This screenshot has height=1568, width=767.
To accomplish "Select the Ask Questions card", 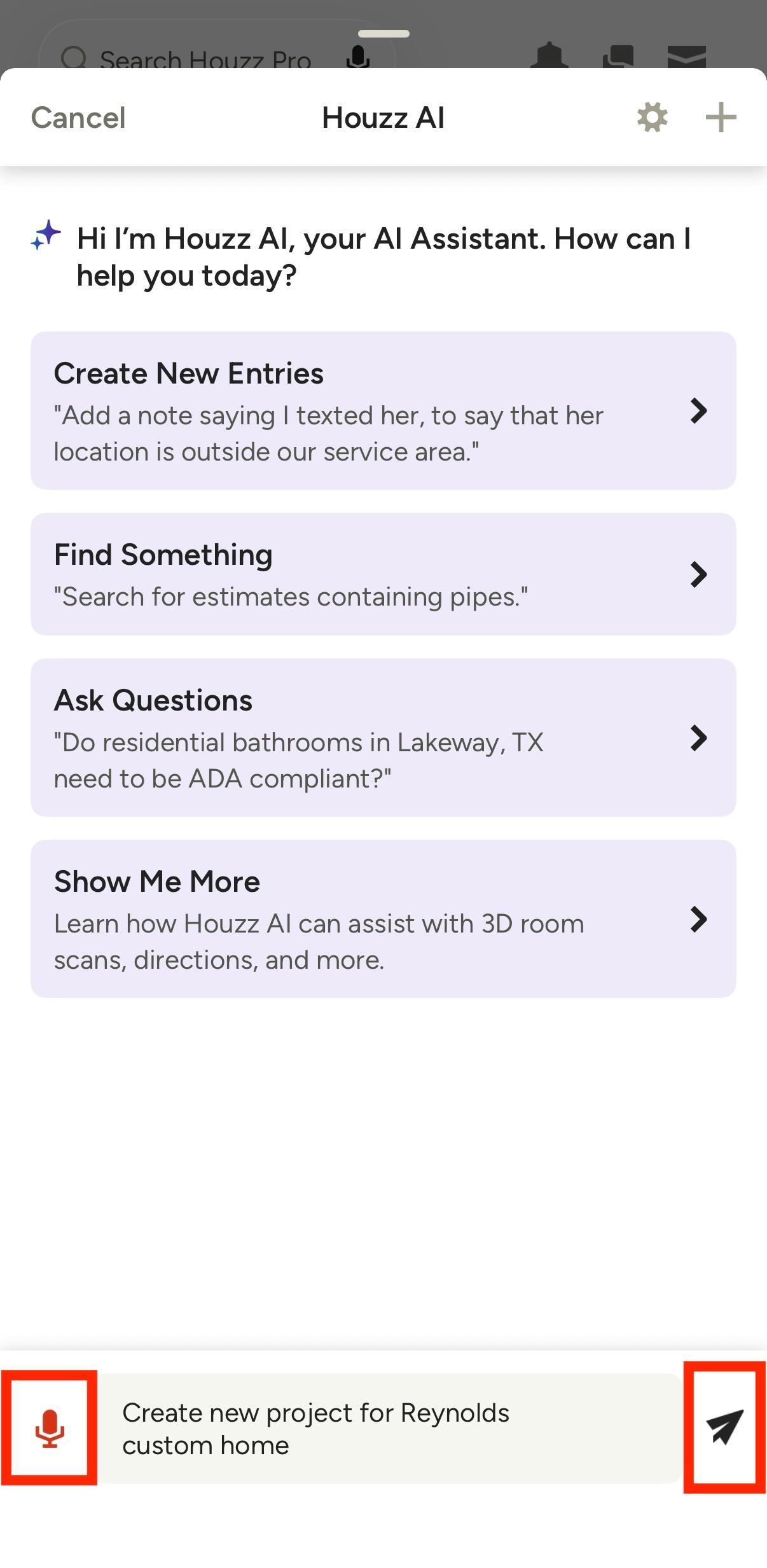I will pyautogui.click(x=383, y=737).
